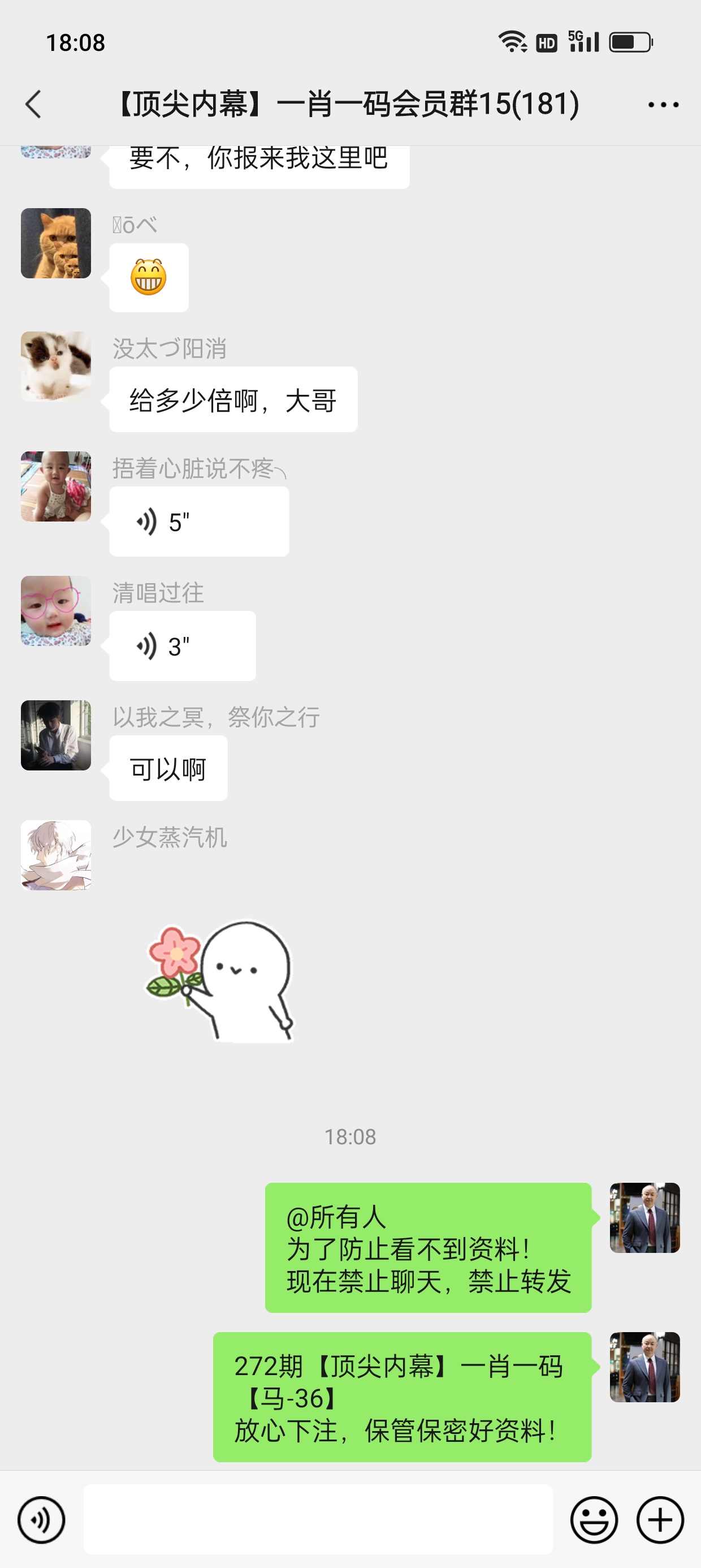This screenshot has width=701, height=1568.
Task: Open 清唱过往's profile avatar
Action: coord(56,610)
